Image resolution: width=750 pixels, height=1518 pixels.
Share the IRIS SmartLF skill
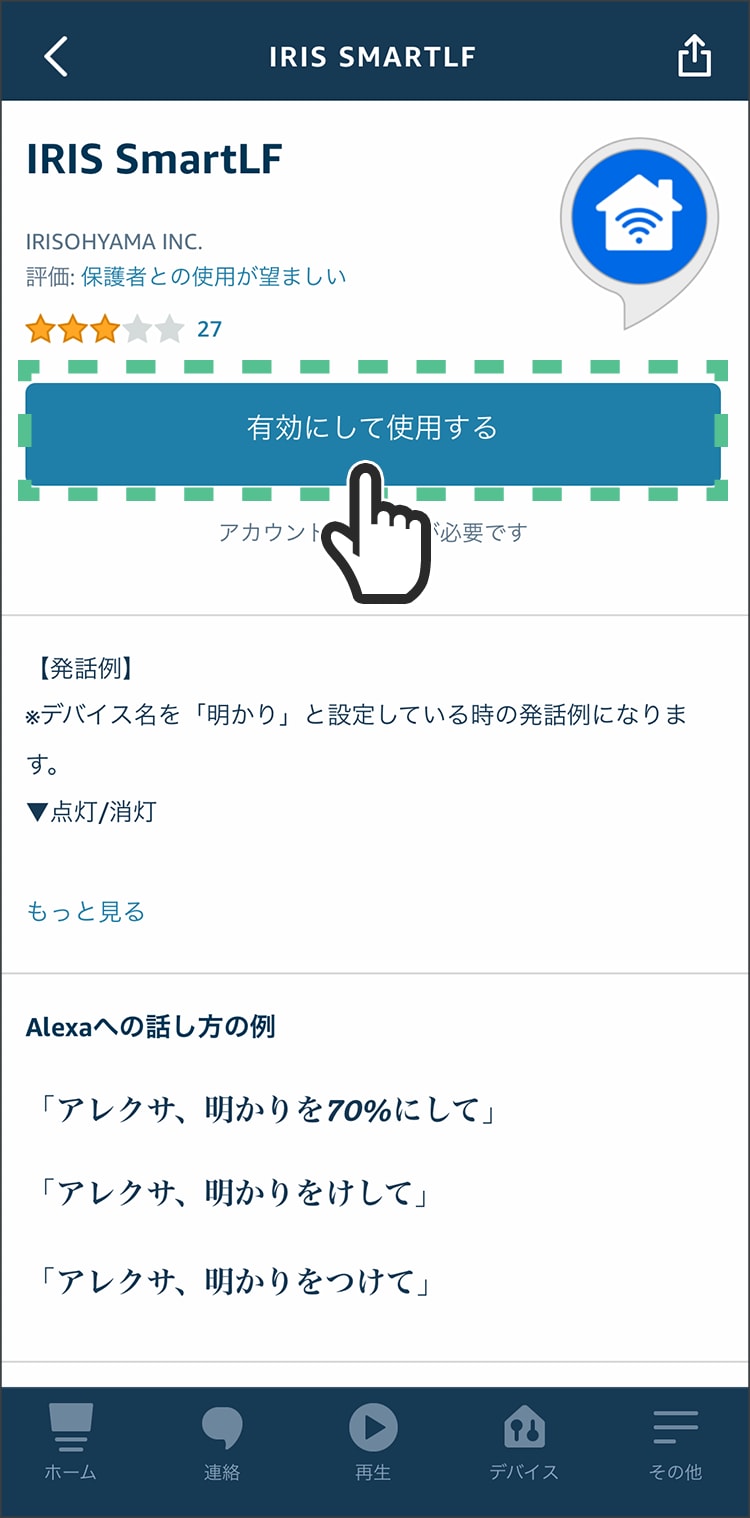(694, 56)
